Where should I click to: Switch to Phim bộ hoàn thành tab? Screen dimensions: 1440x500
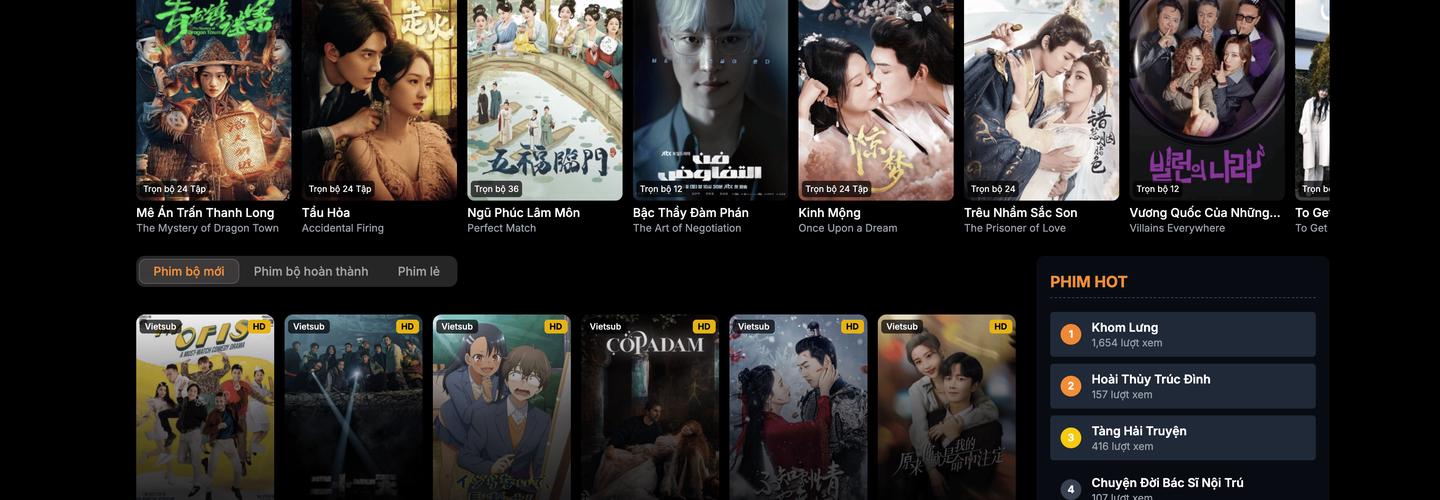[311, 271]
